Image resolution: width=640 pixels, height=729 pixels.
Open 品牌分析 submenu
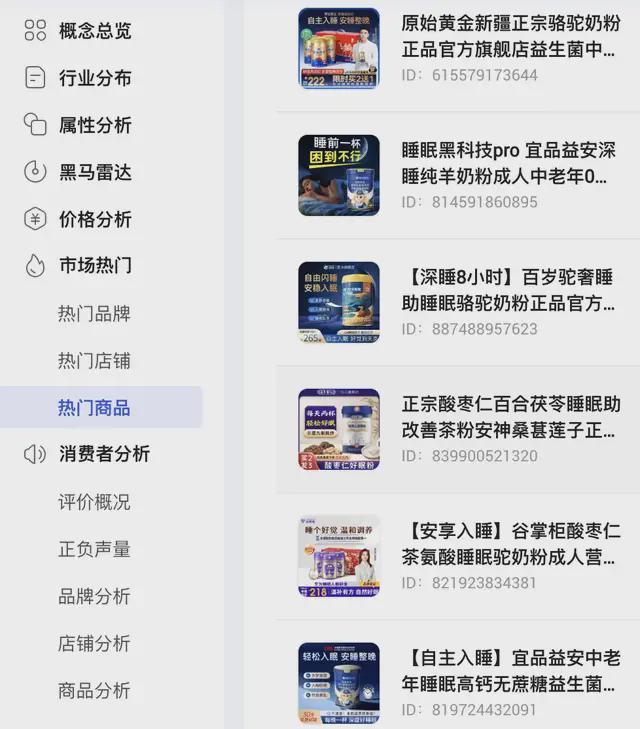coord(94,596)
